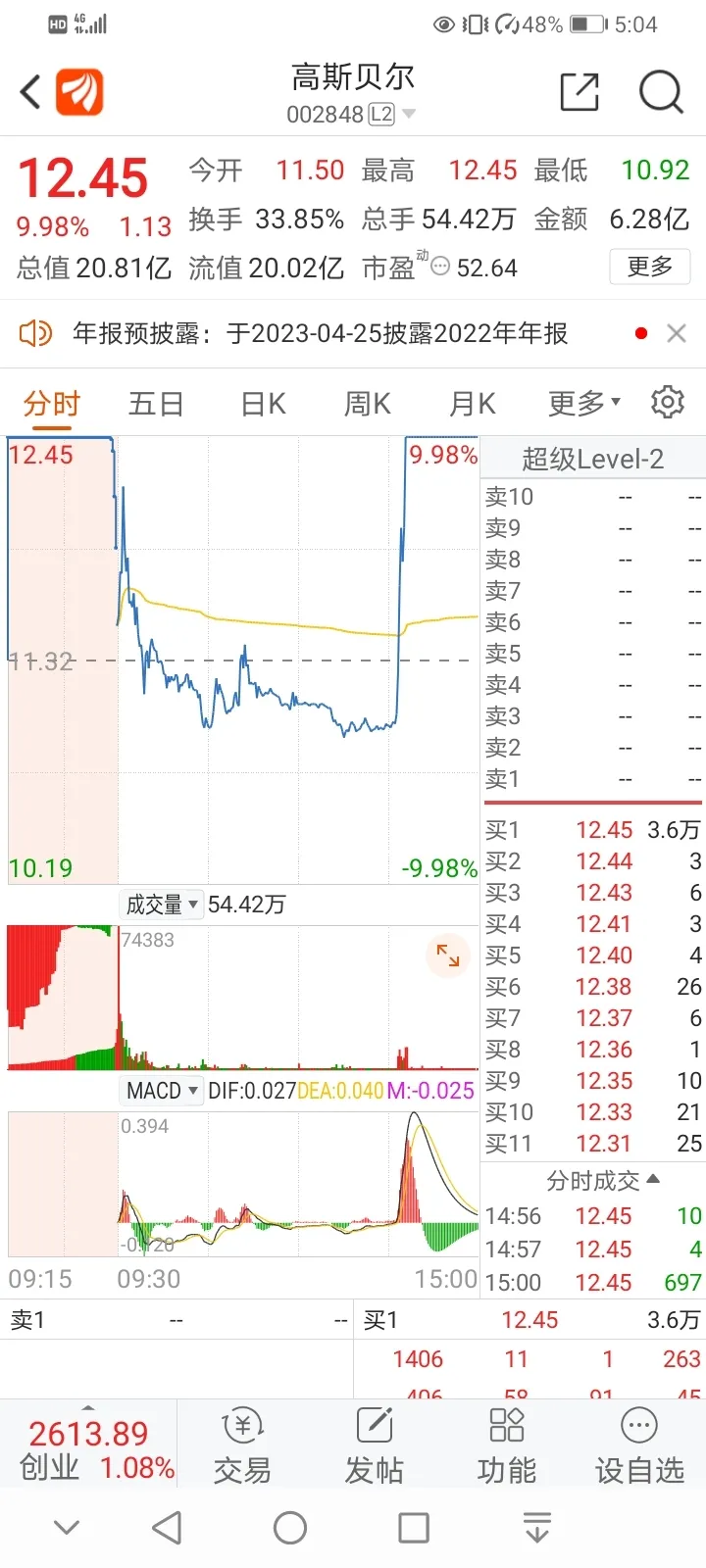This screenshot has height=1568, width=706.
Task: Open chart settings gear icon
Action: [x=668, y=402]
